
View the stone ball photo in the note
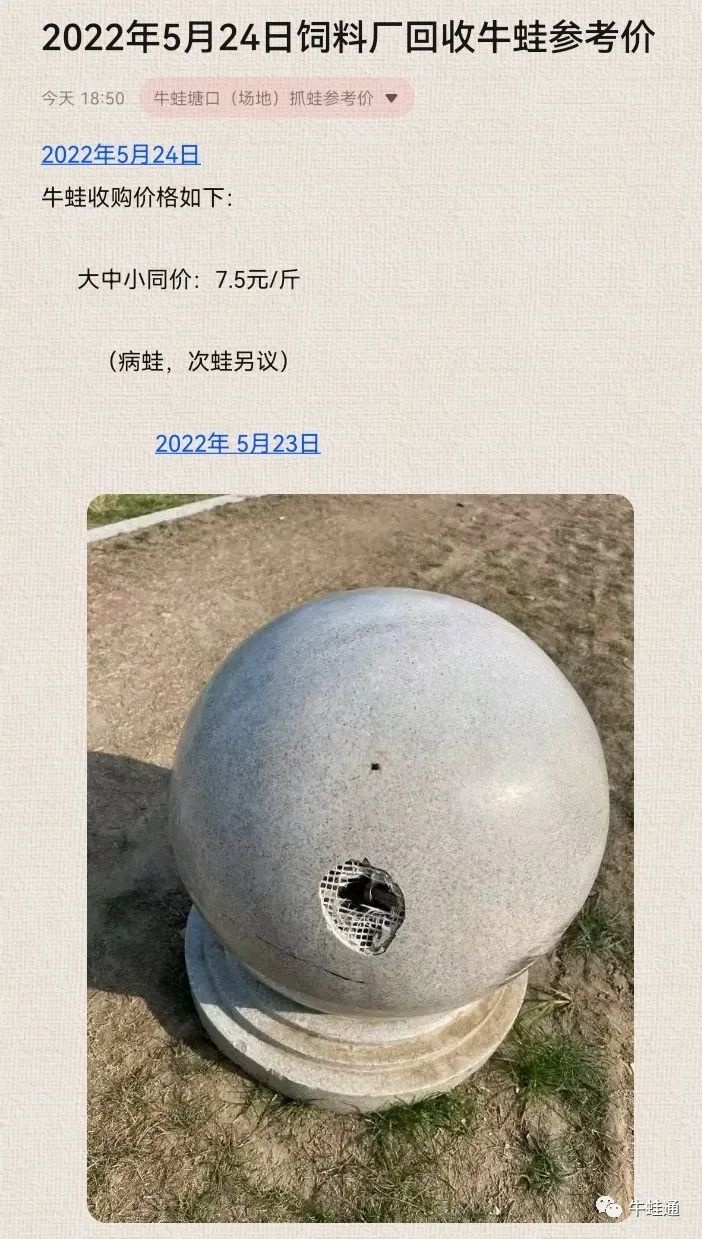coord(360,857)
